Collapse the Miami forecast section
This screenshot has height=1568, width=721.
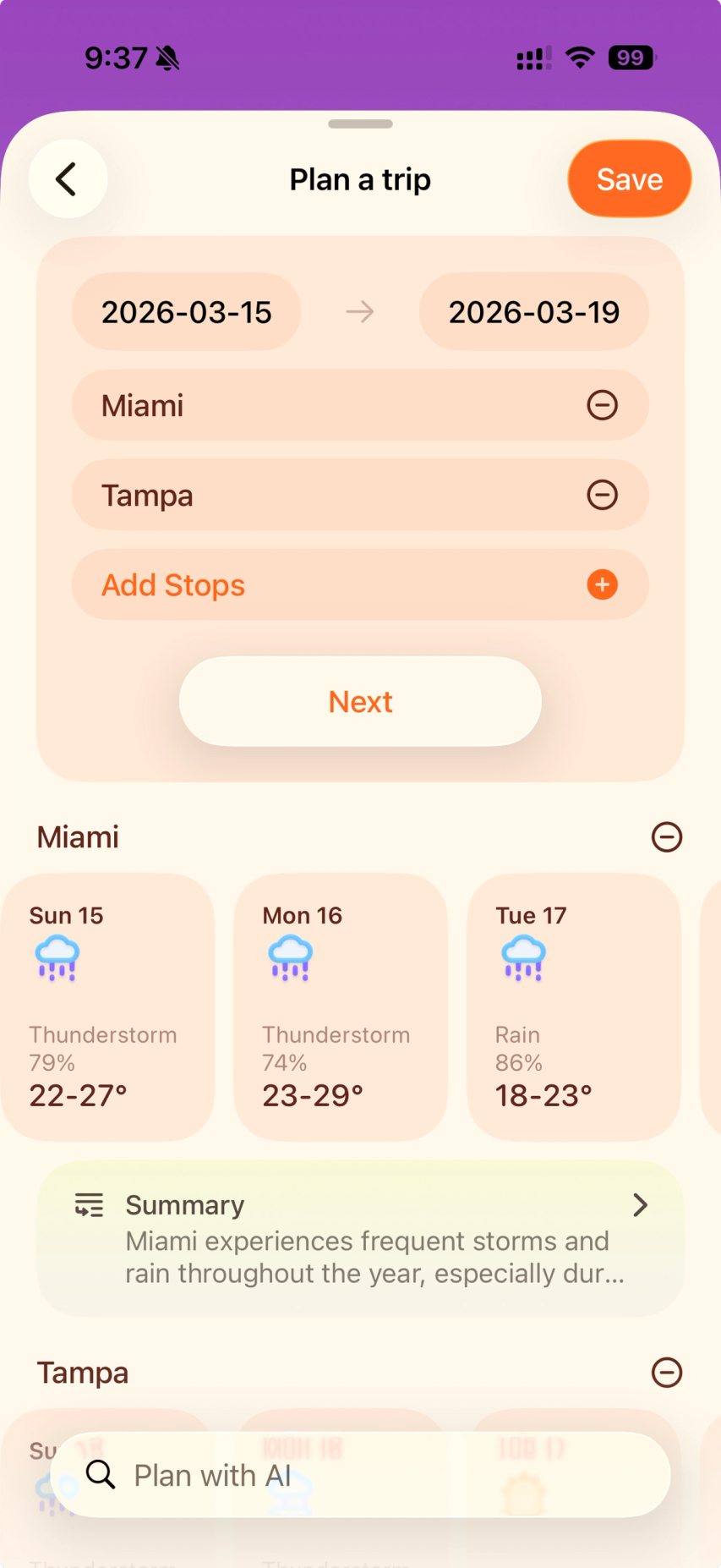tap(666, 837)
